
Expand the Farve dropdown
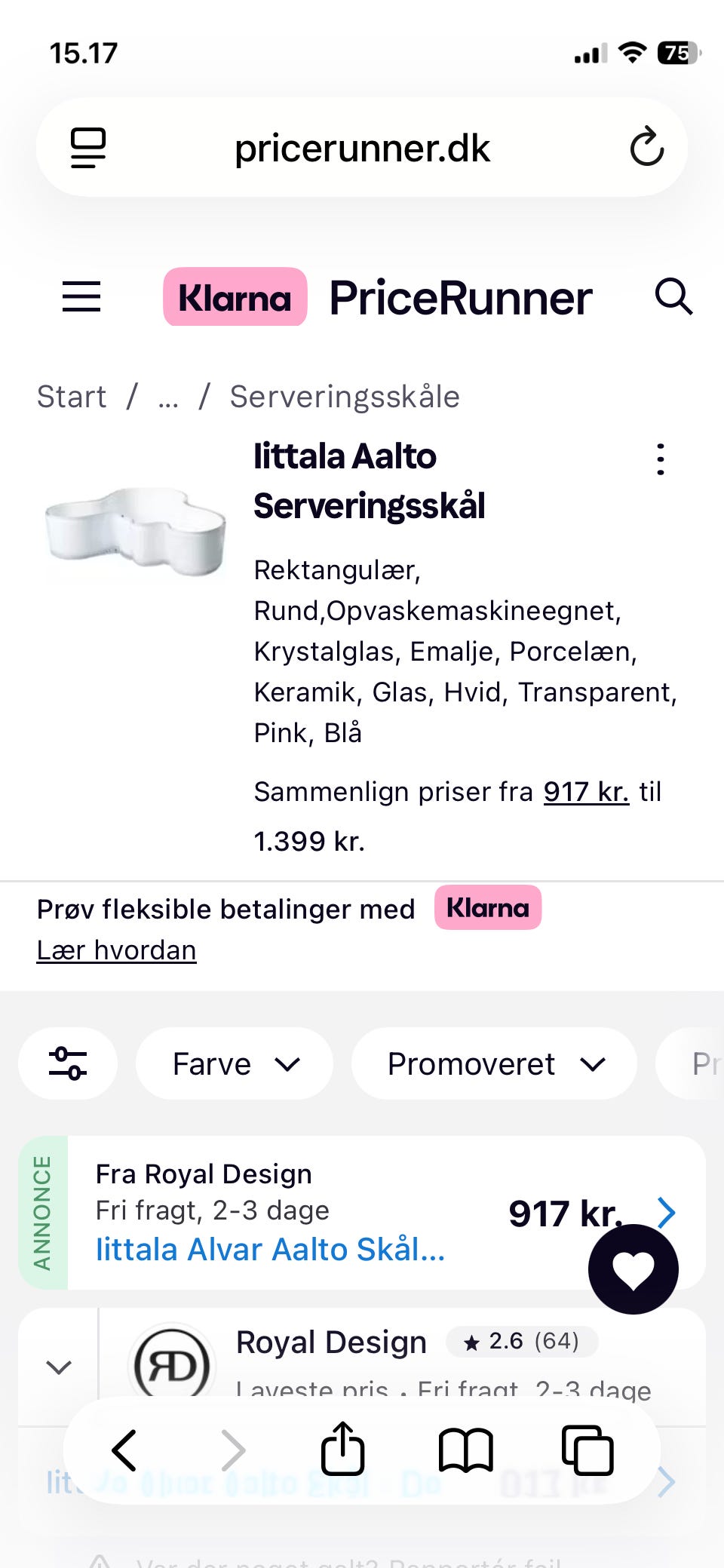(235, 1063)
